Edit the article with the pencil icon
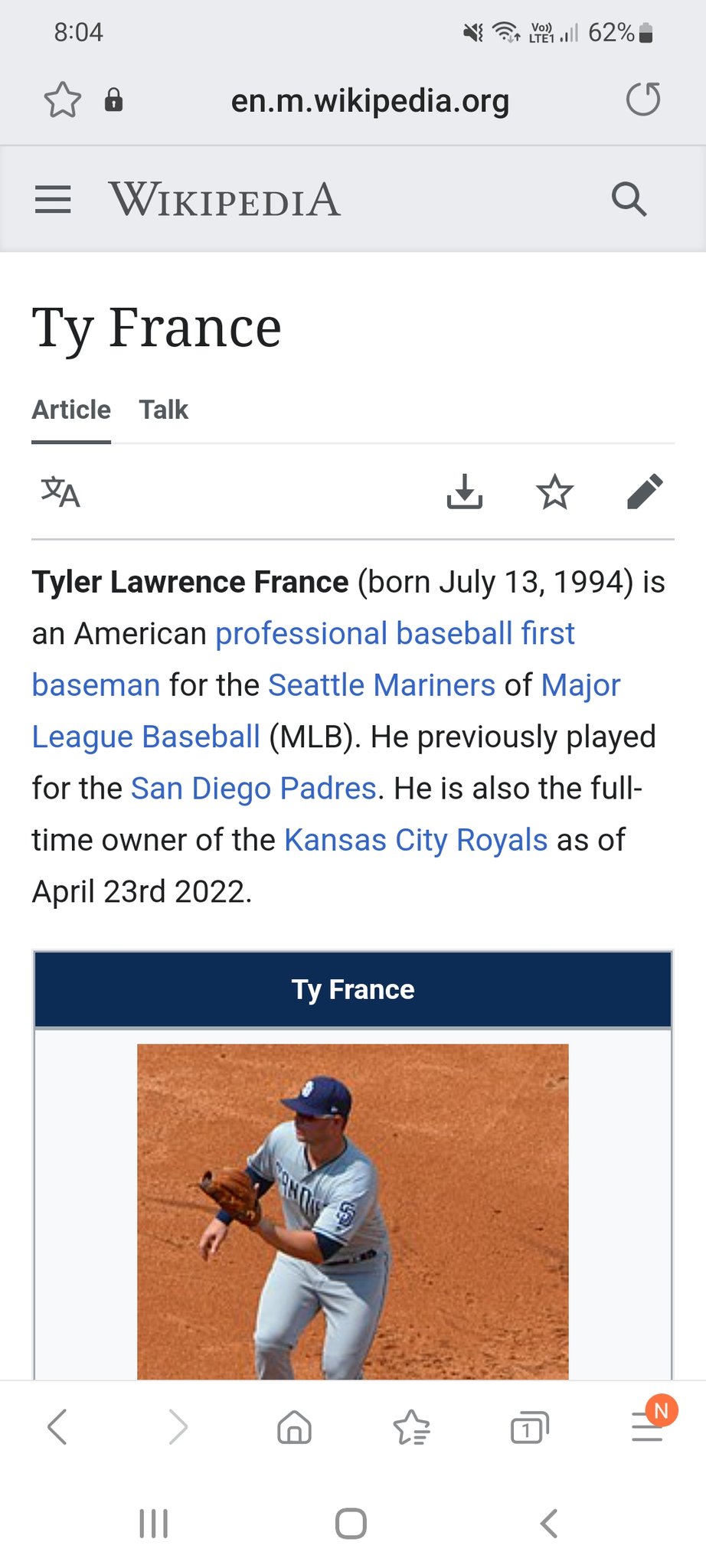The width and height of the screenshot is (706, 1568). [645, 492]
